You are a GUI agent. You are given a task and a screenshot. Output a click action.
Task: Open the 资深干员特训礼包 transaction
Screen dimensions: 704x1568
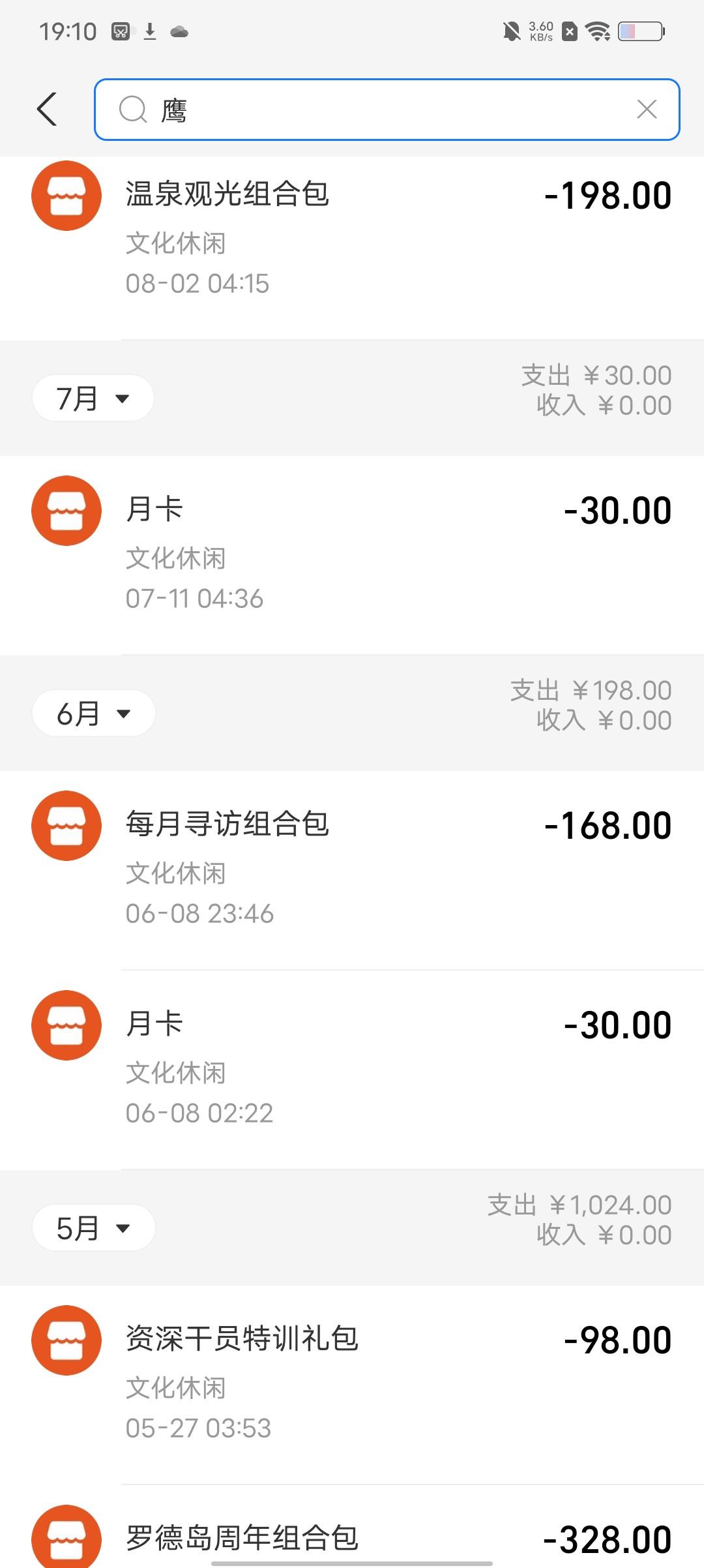pos(352,1385)
